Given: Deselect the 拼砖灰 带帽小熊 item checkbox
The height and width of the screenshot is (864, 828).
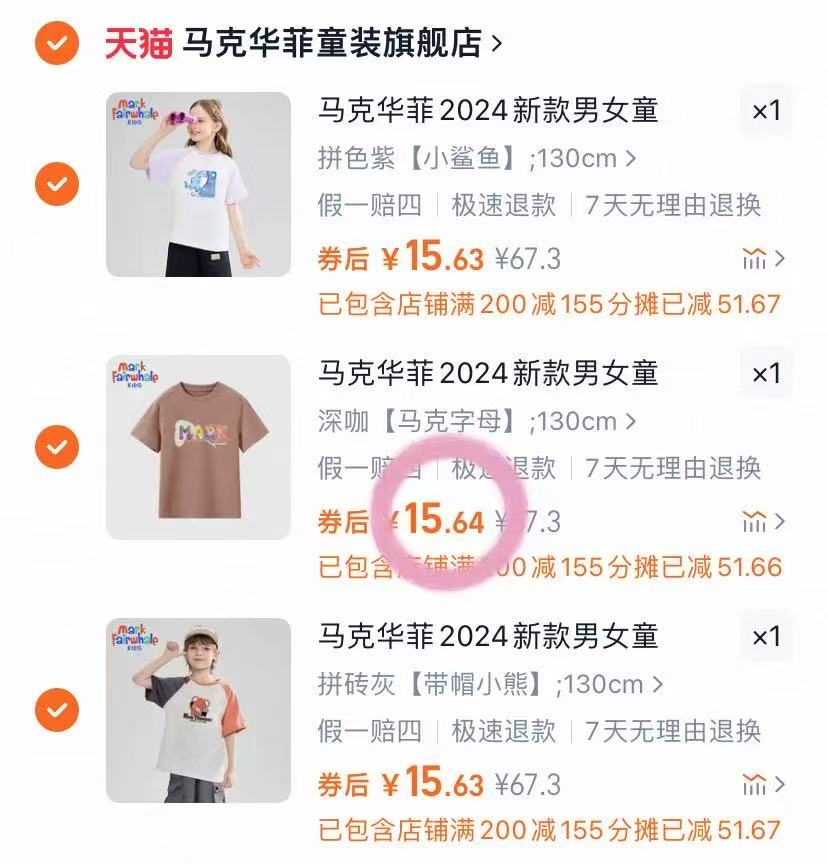Looking at the screenshot, I should (x=57, y=710).
